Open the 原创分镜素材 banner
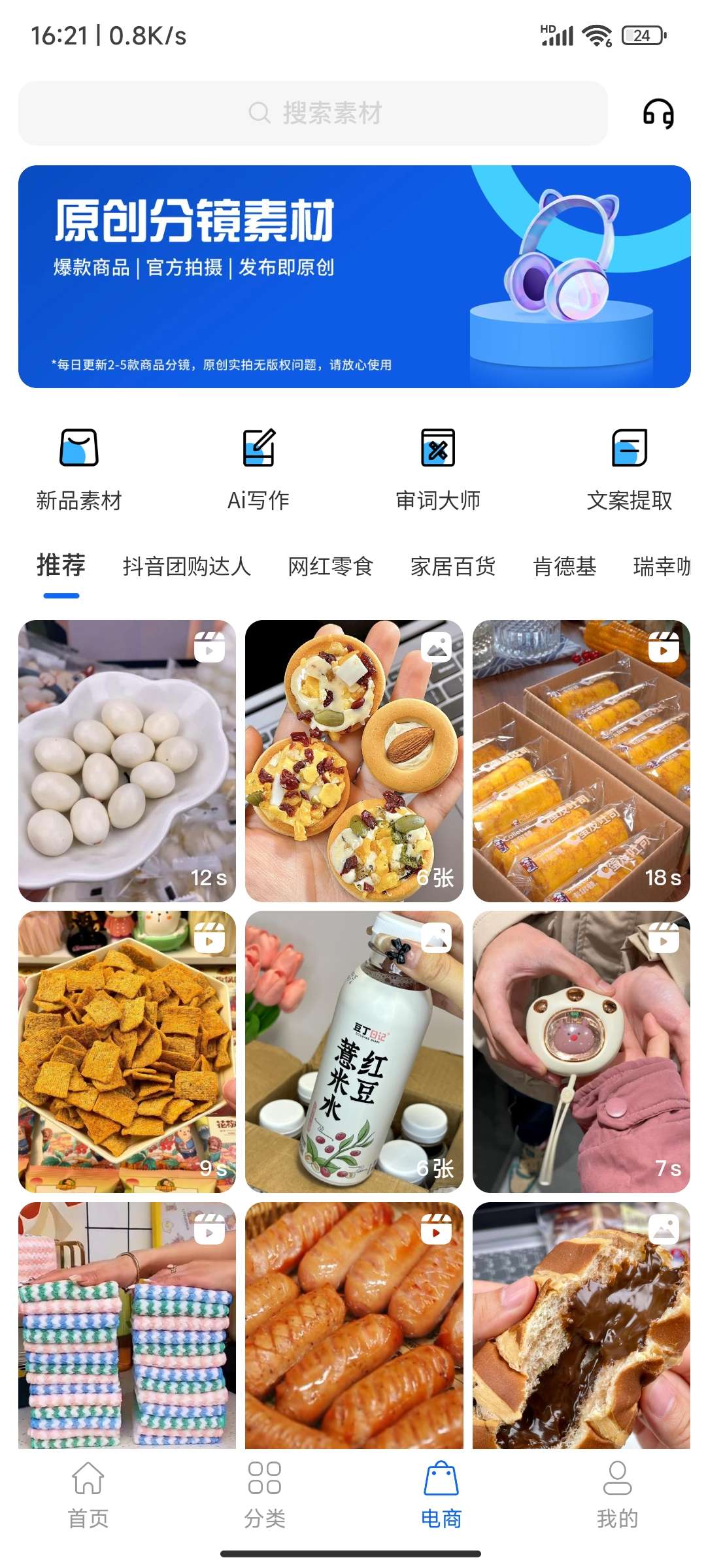Screen dimensions: 706x1568 coord(354,276)
